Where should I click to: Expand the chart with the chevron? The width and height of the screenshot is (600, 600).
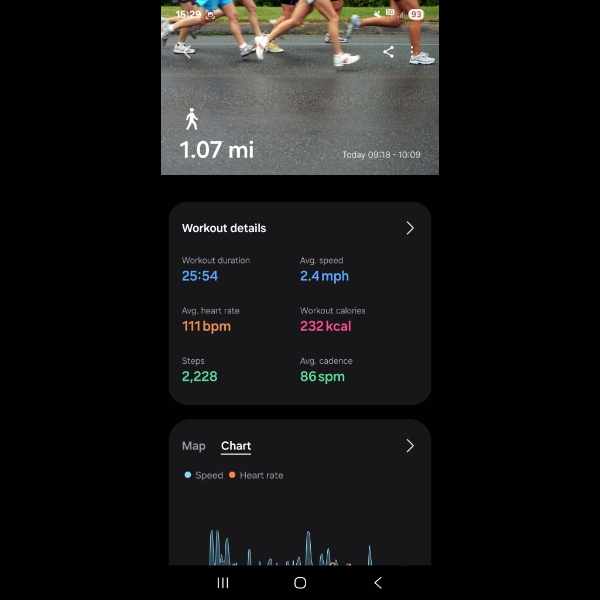409,446
